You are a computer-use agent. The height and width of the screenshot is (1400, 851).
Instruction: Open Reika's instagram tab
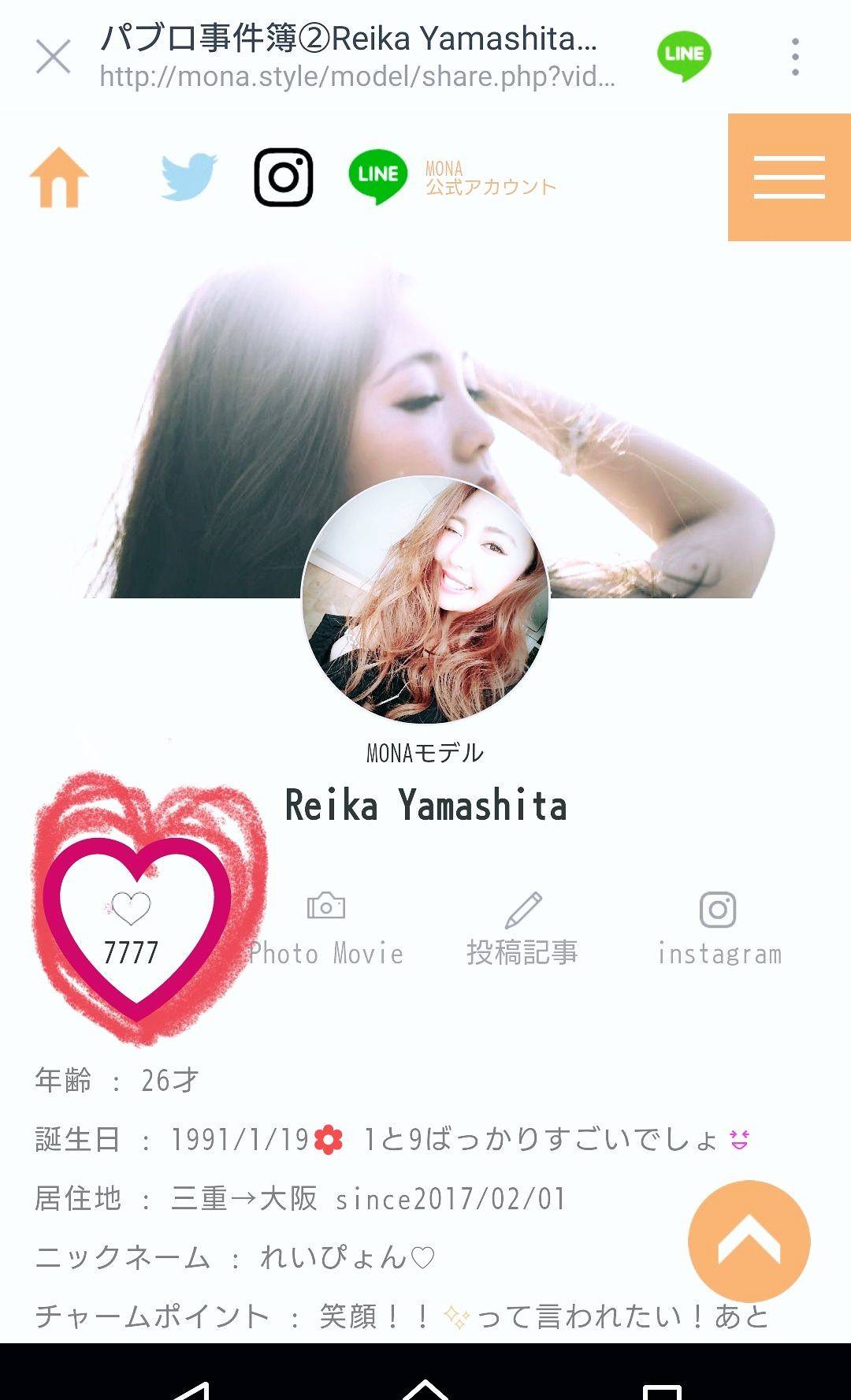719,929
